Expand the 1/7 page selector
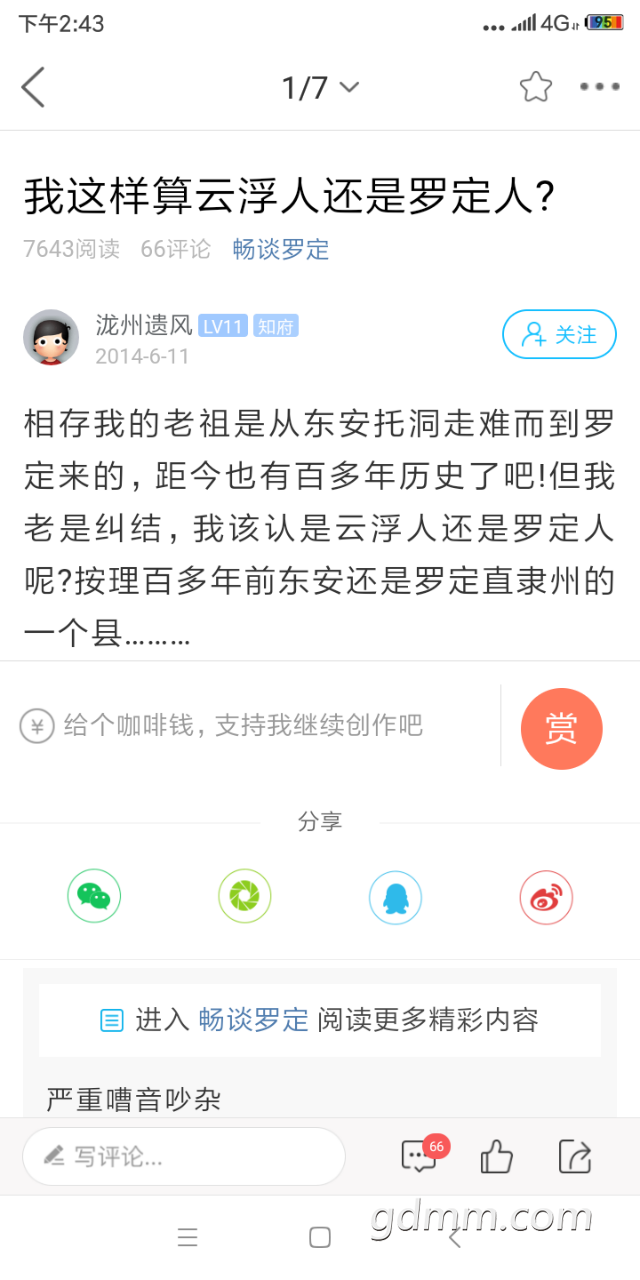The height and width of the screenshot is (1280, 640). click(320, 88)
